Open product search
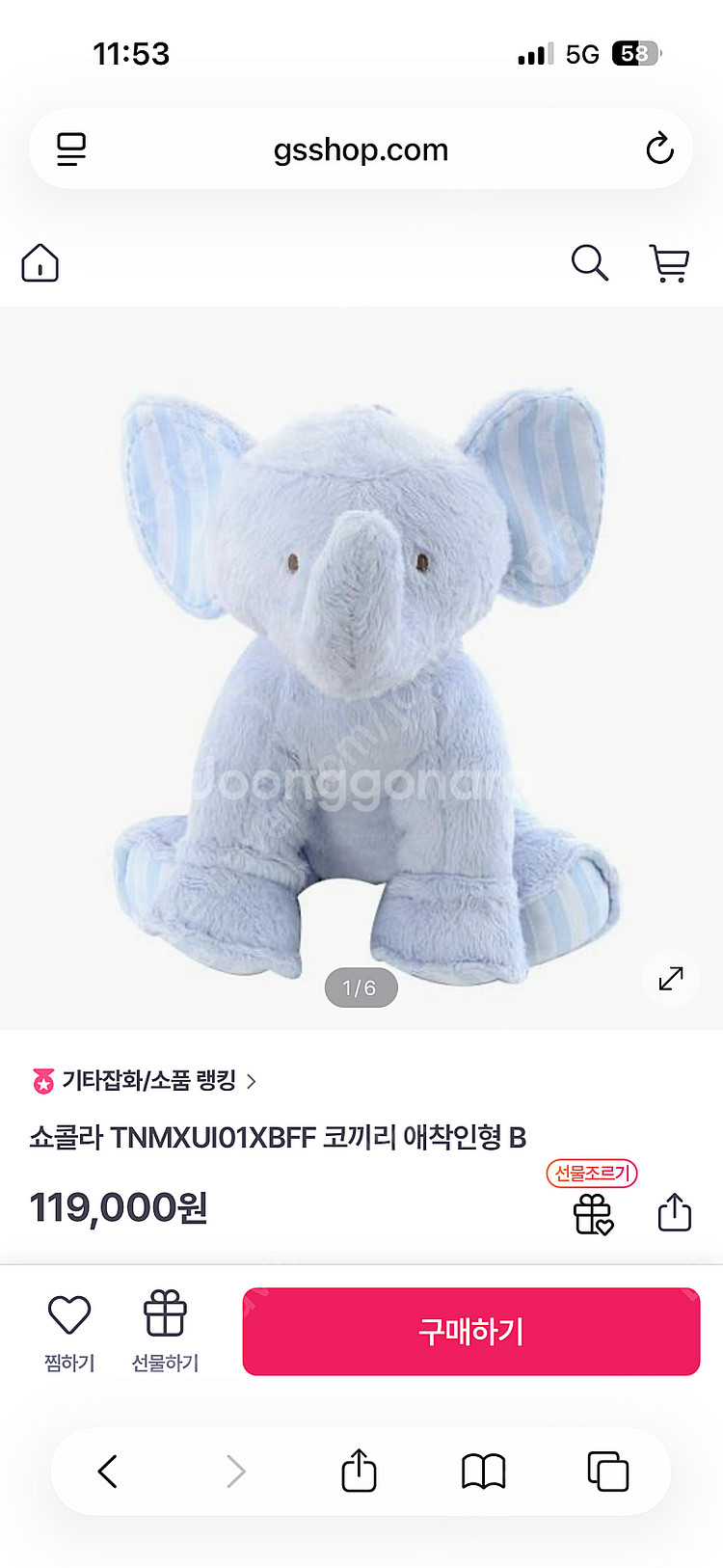This screenshot has height=1568, width=723. (589, 262)
